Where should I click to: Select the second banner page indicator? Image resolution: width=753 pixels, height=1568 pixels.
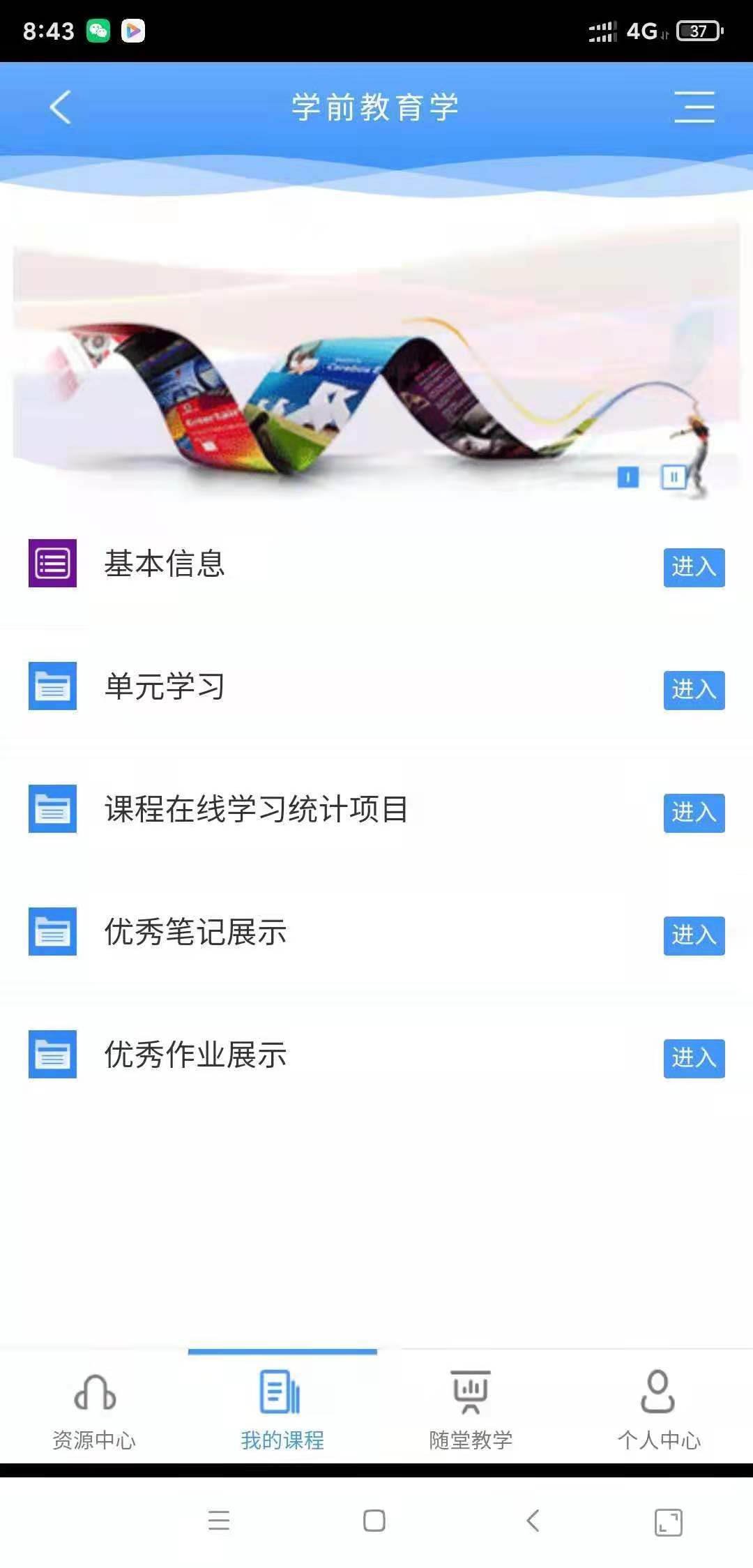[673, 477]
